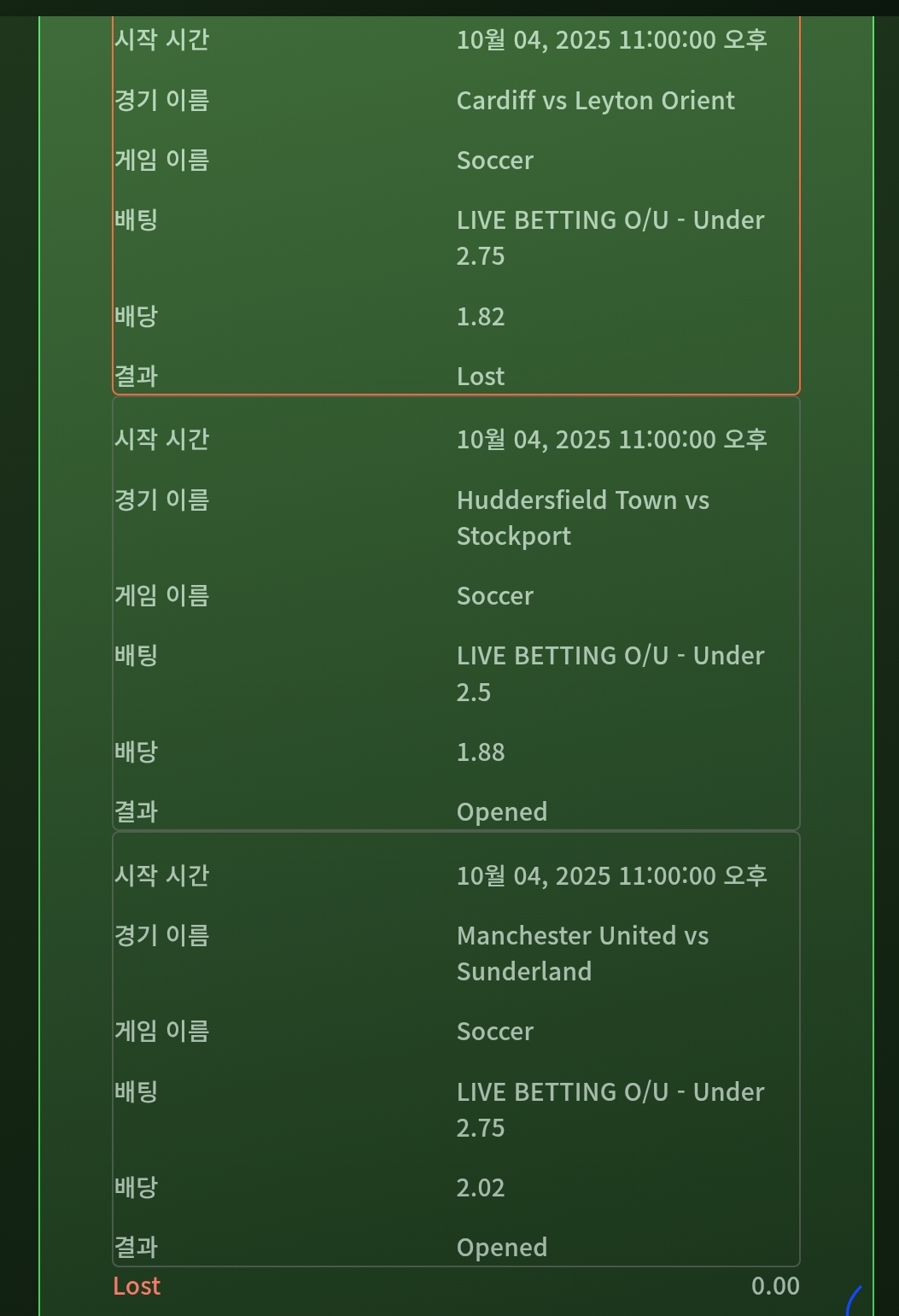The height and width of the screenshot is (1316, 899).
Task: Click the 경기 이름 label of the first card
Action: click(x=161, y=100)
